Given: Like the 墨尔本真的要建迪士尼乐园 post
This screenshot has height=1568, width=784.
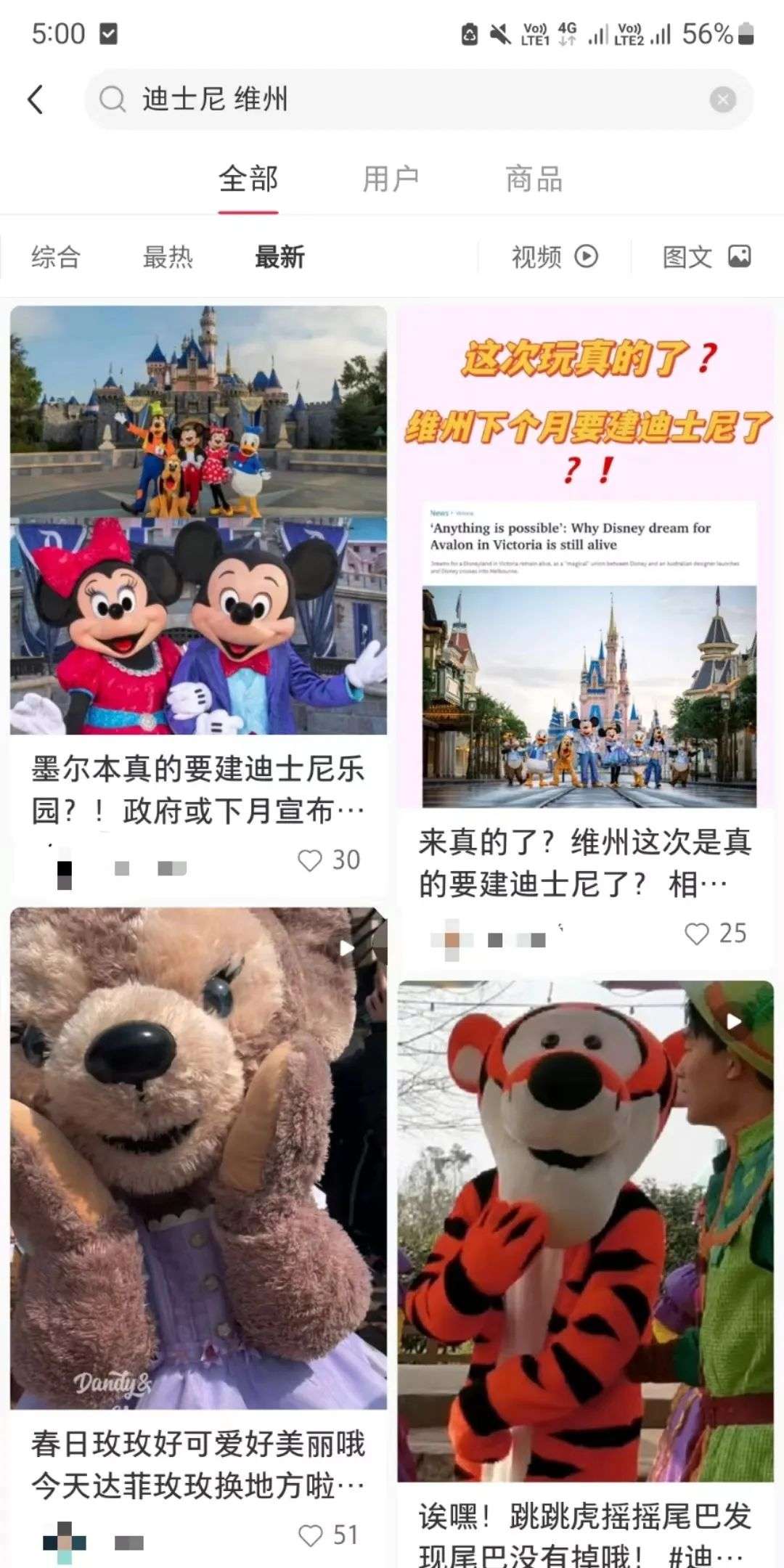Looking at the screenshot, I should point(311,860).
